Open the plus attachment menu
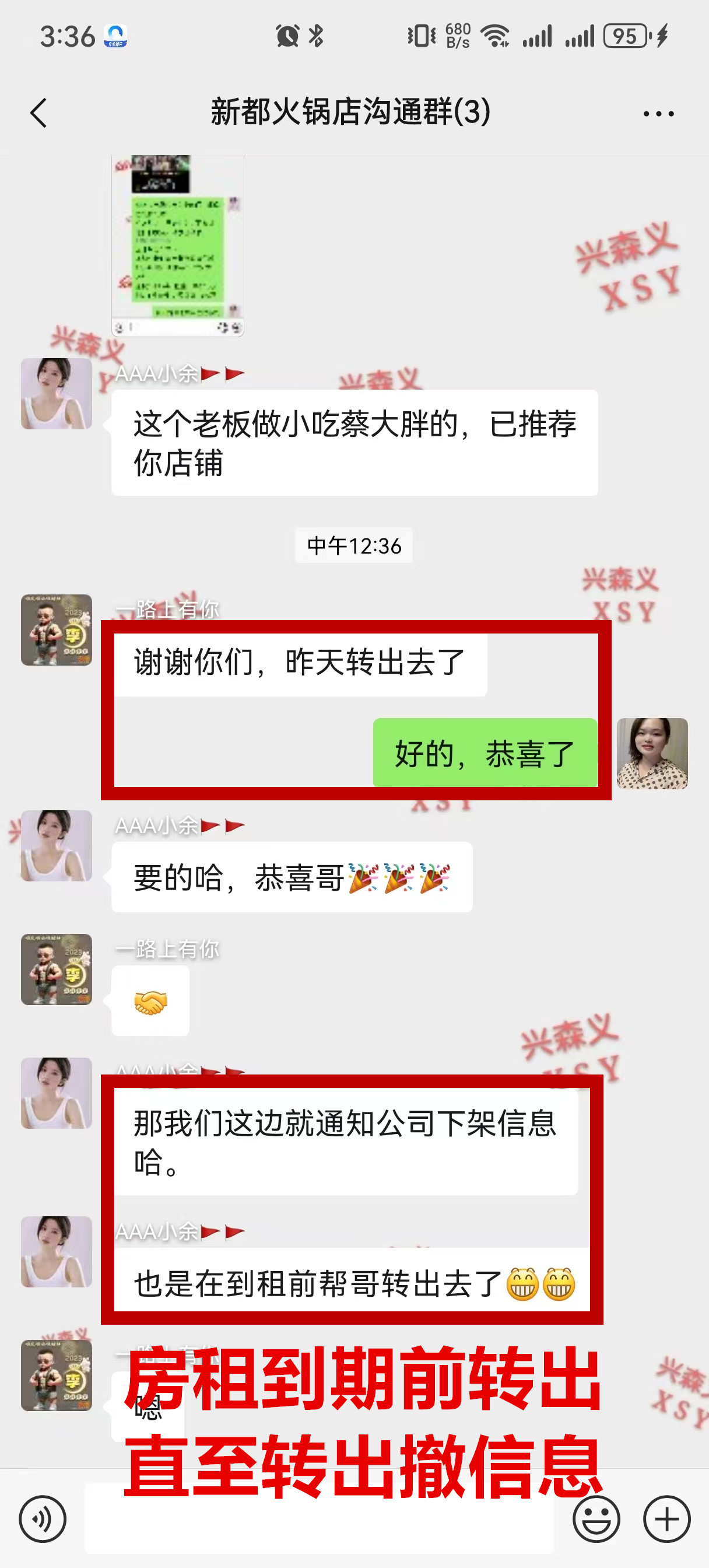The height and width of the screenshot is (1568, 709). 666,1518
